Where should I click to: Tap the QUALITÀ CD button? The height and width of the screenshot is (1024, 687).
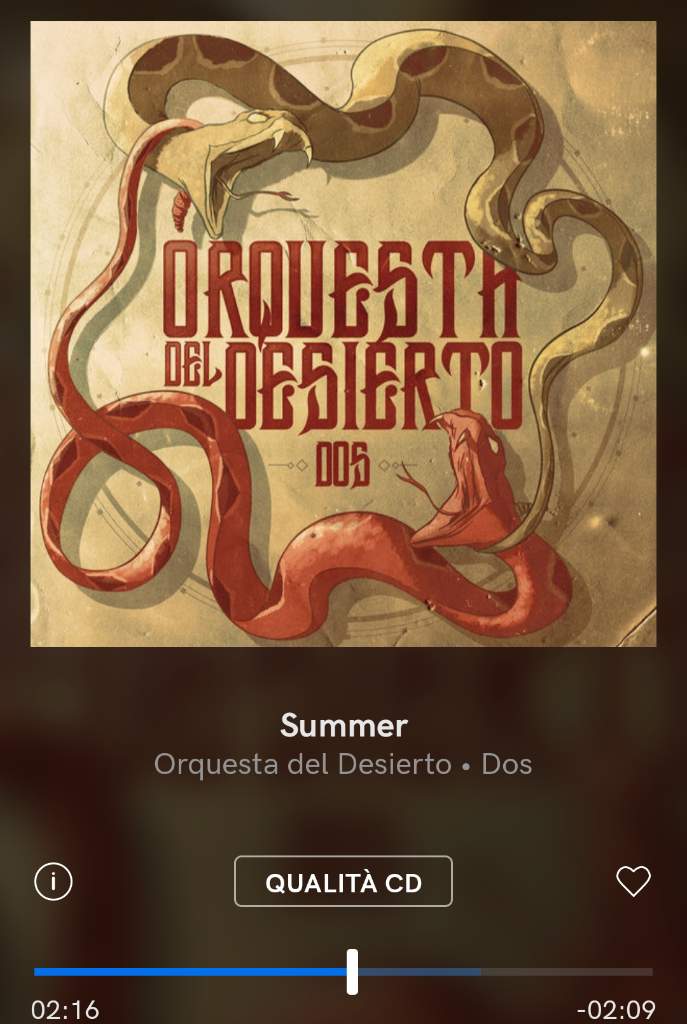tap(343, 882)
